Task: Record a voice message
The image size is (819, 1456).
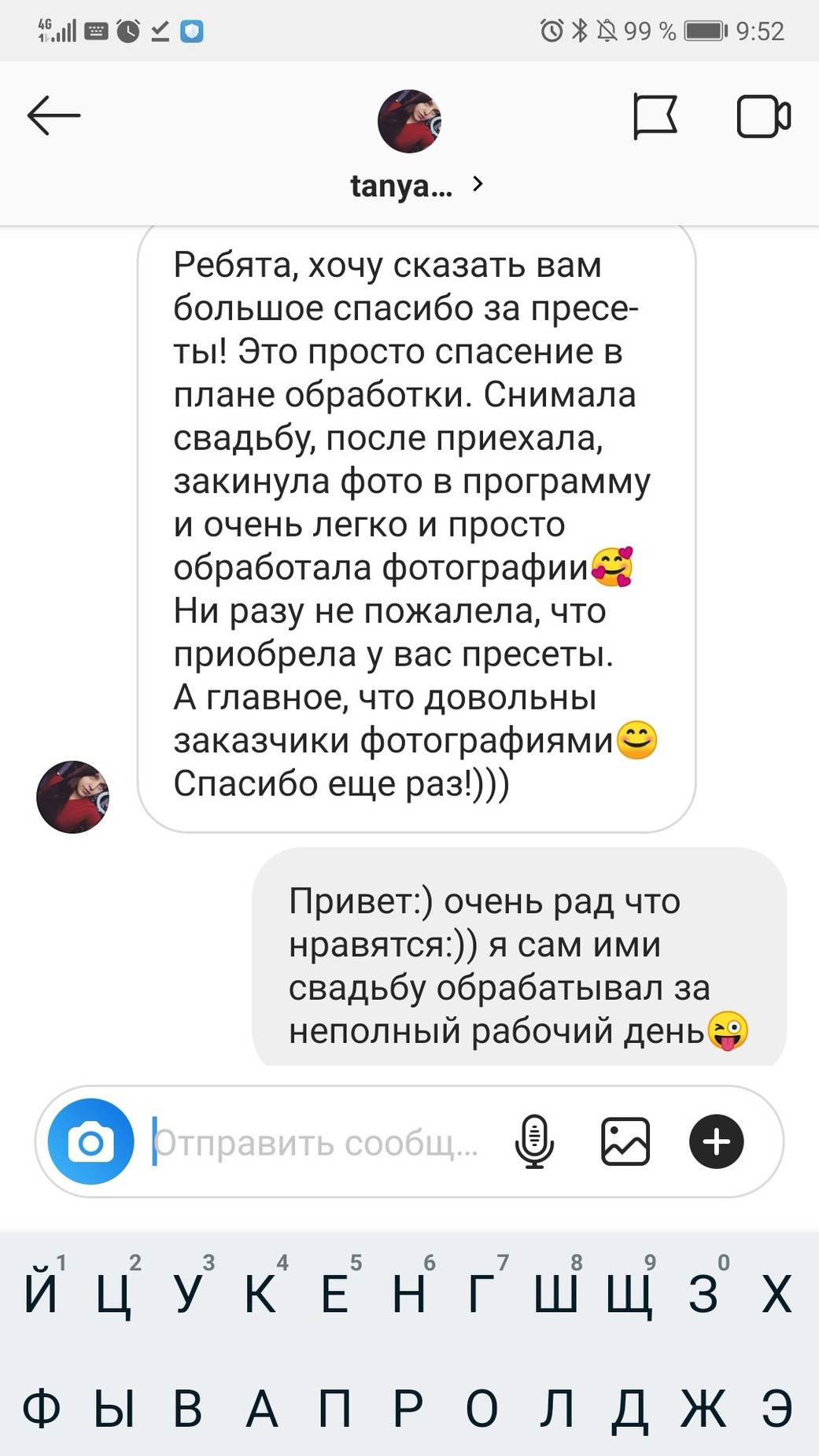Action: (x=535, y=1141)
